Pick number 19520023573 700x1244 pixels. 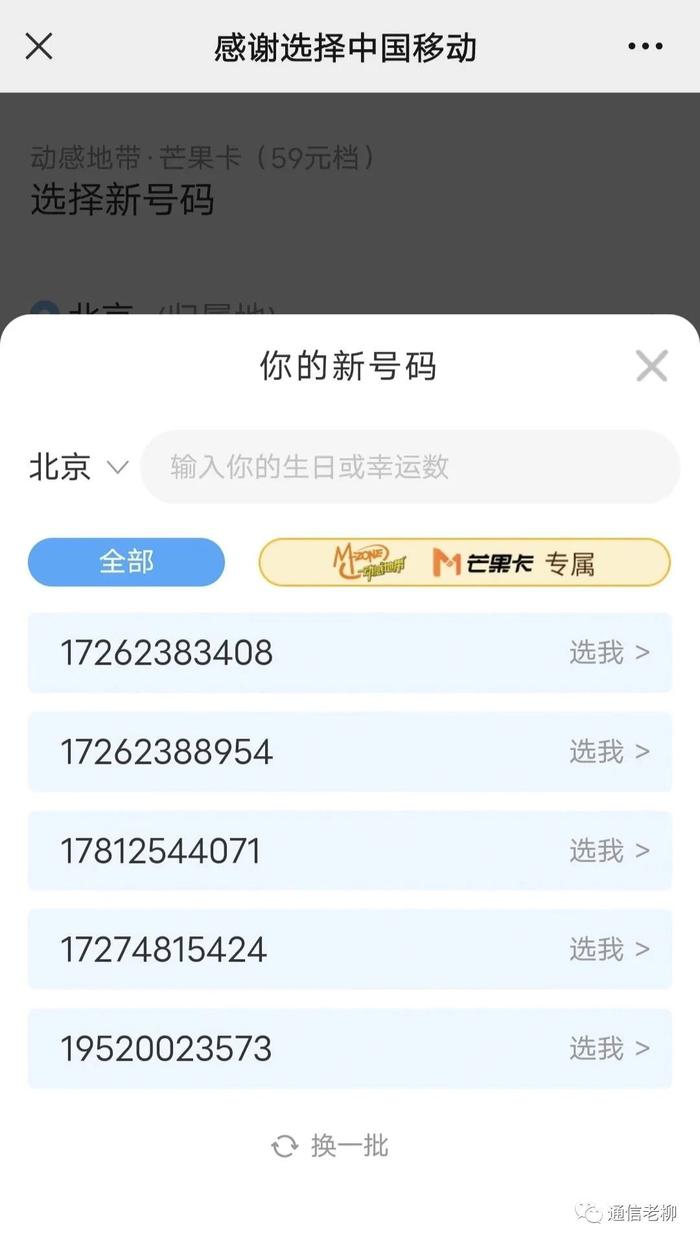[x=350, y=1048]
